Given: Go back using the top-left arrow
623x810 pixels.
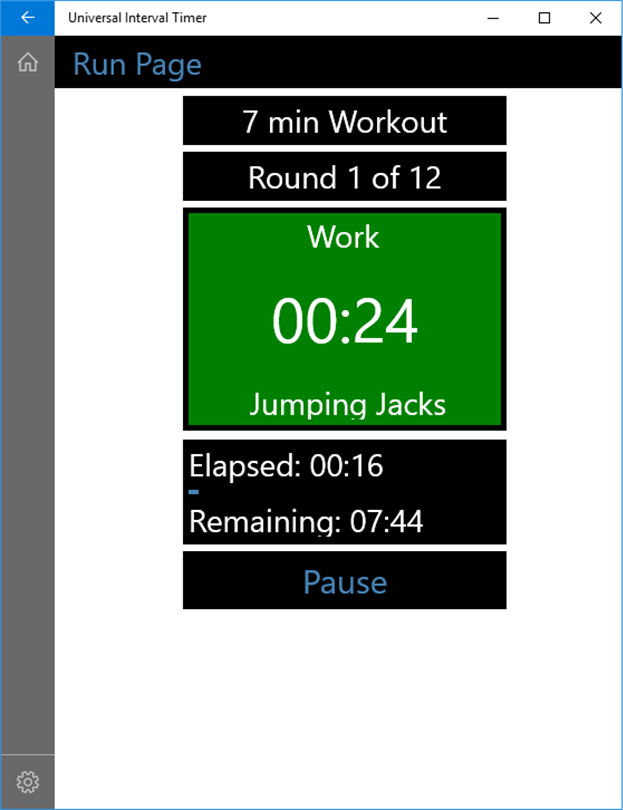Looking at the screenshot, I should pos(27,17).
